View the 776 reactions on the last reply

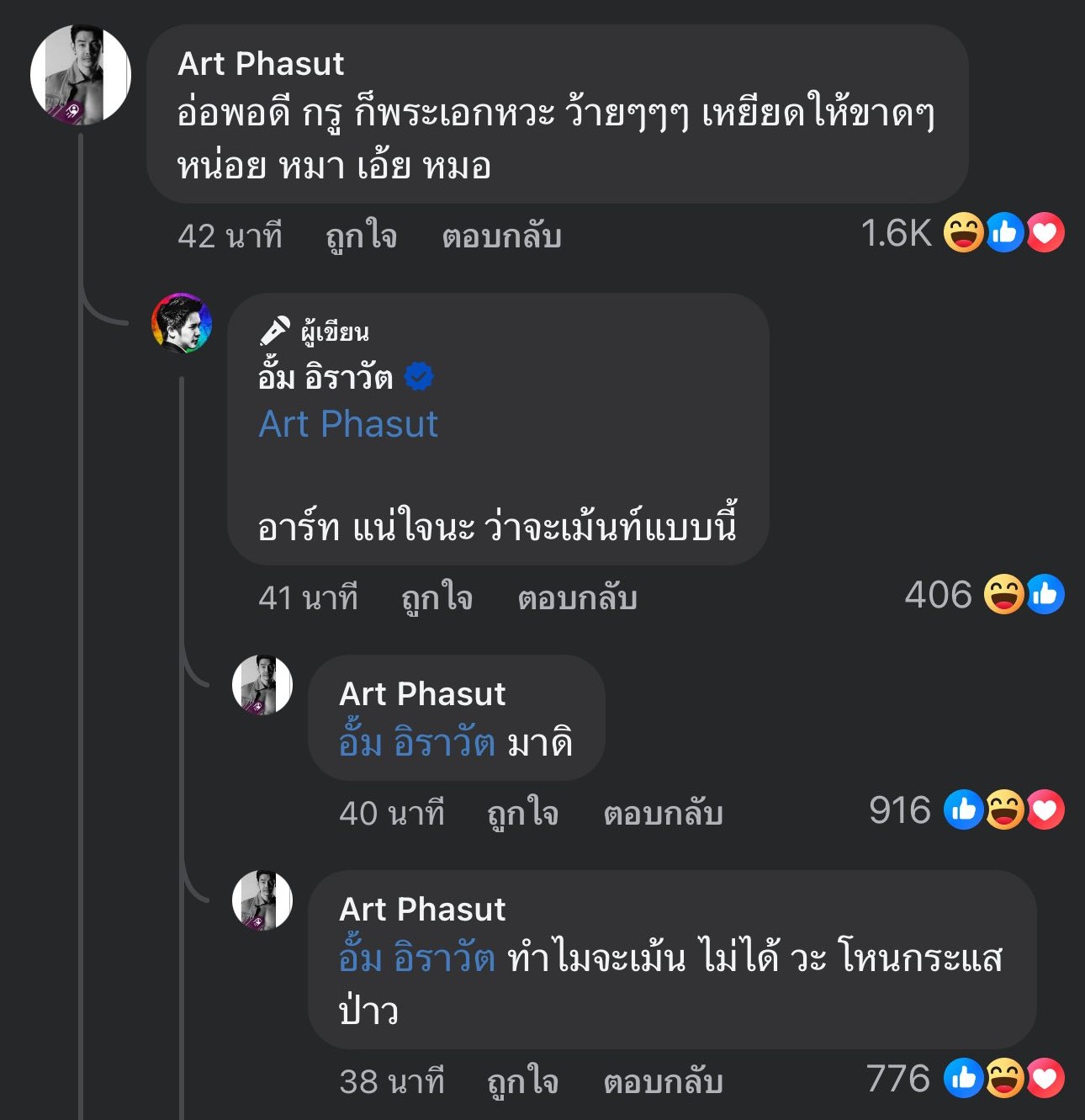pos(964,1079)
